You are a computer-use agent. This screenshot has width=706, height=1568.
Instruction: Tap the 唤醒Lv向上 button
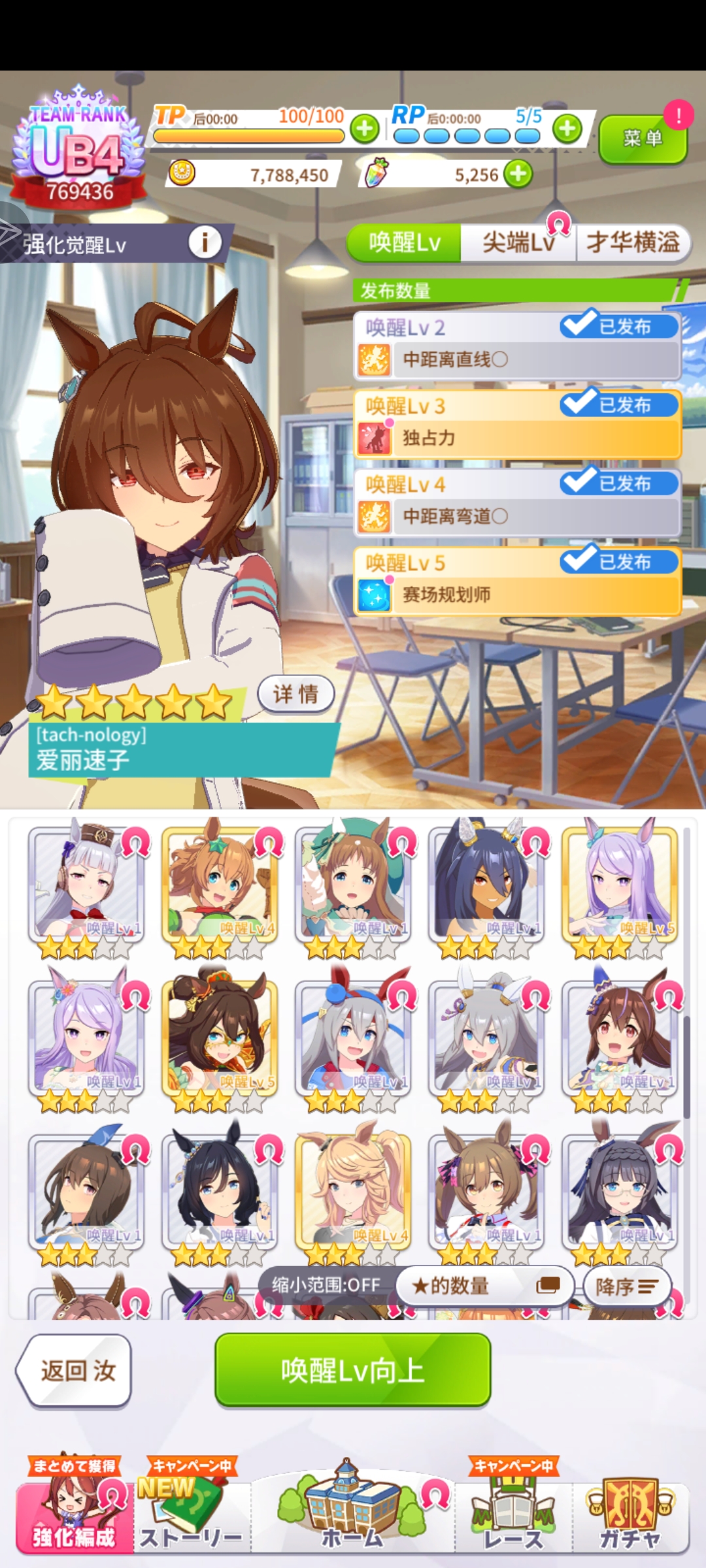[353, 1370]
